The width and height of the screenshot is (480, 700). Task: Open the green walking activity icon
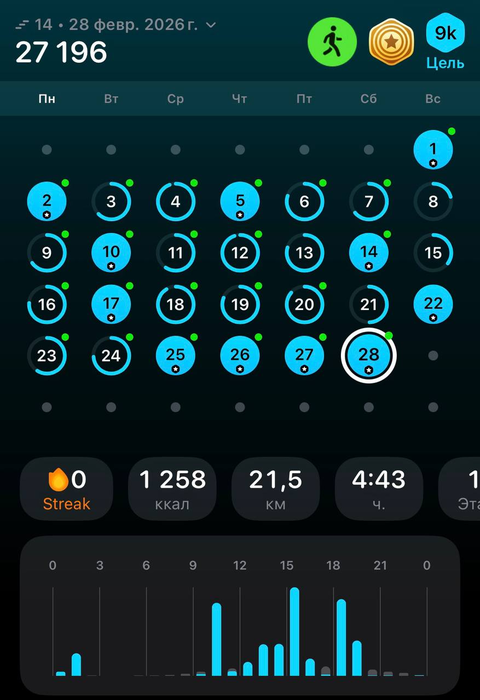point(332,42)
